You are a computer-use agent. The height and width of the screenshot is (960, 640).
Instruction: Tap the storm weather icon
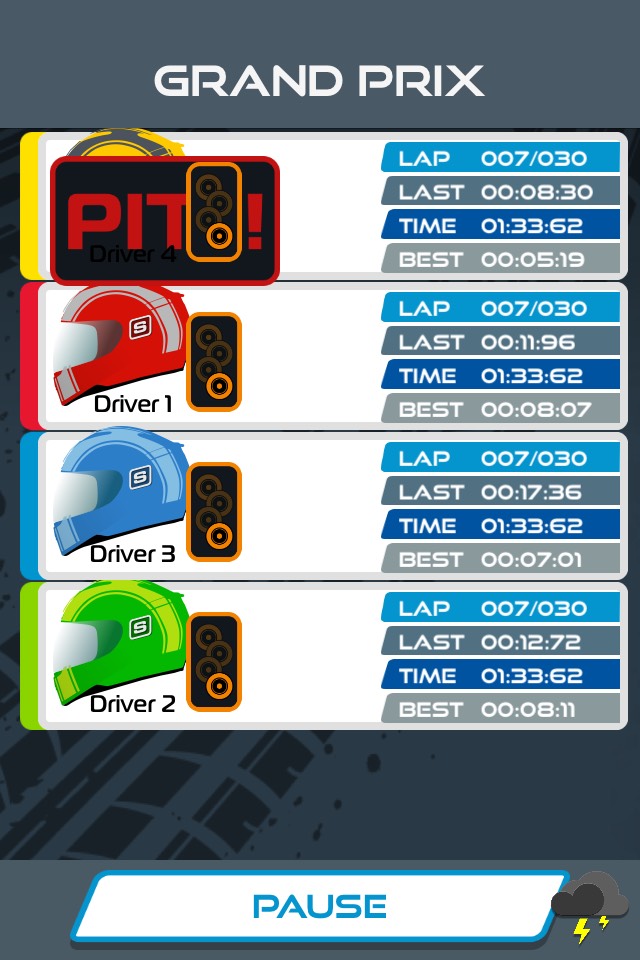click(590, 908)
